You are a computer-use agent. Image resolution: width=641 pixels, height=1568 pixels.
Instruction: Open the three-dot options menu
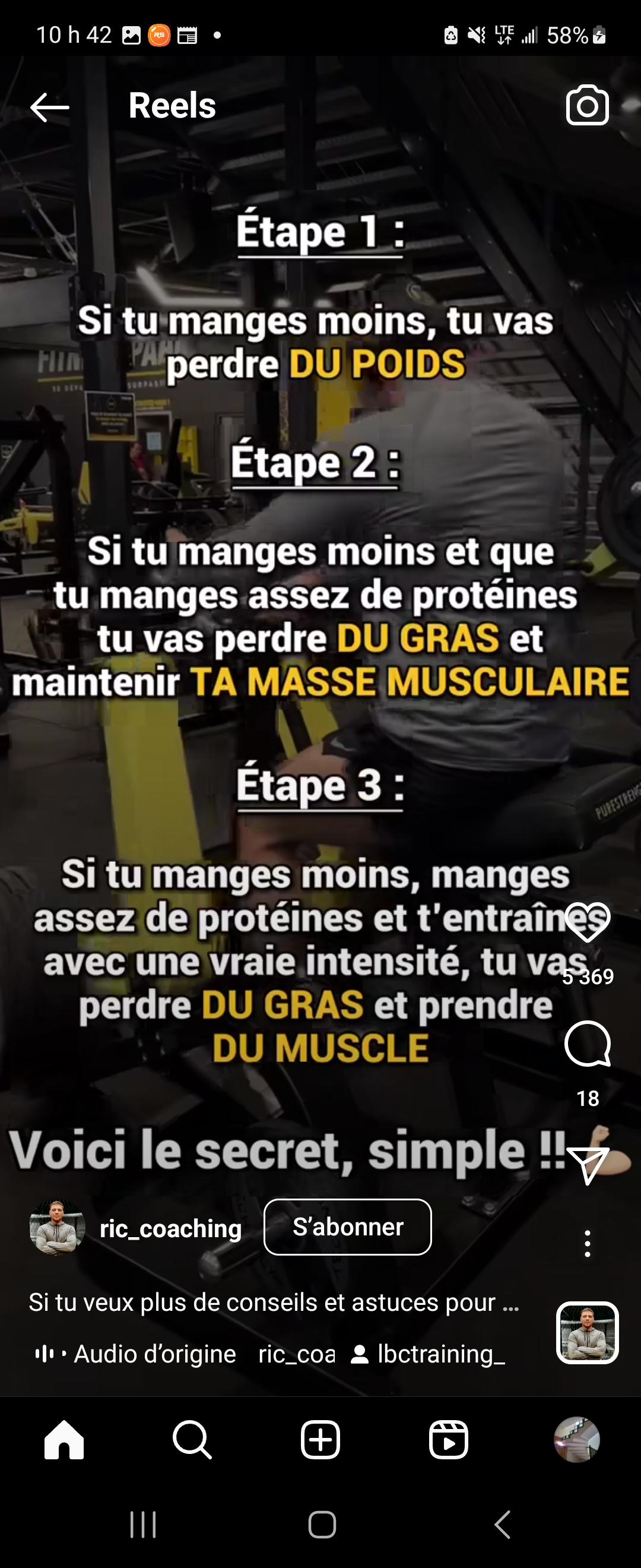587,1243
